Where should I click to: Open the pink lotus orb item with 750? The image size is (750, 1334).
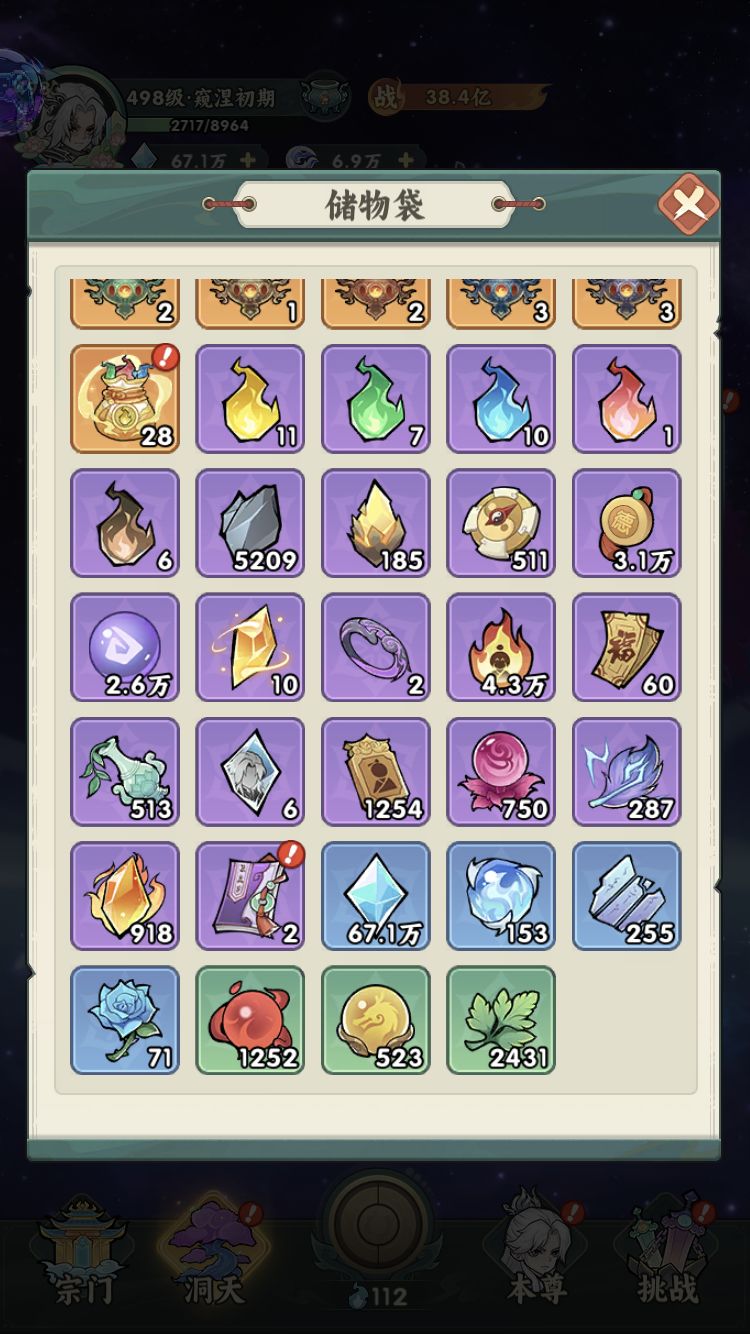pyautogui.click(x=501, y=771)
